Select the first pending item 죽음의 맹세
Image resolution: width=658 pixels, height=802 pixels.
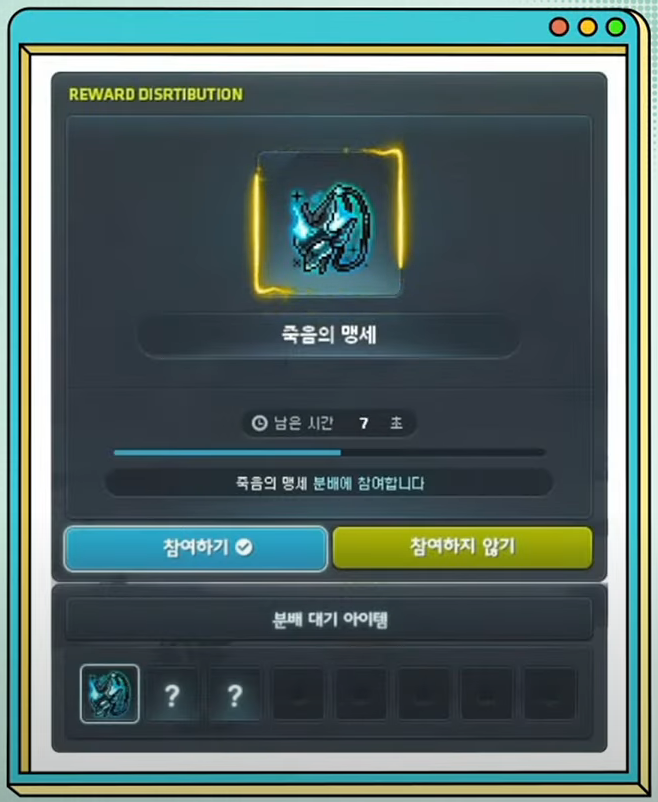tap(109, 694)
